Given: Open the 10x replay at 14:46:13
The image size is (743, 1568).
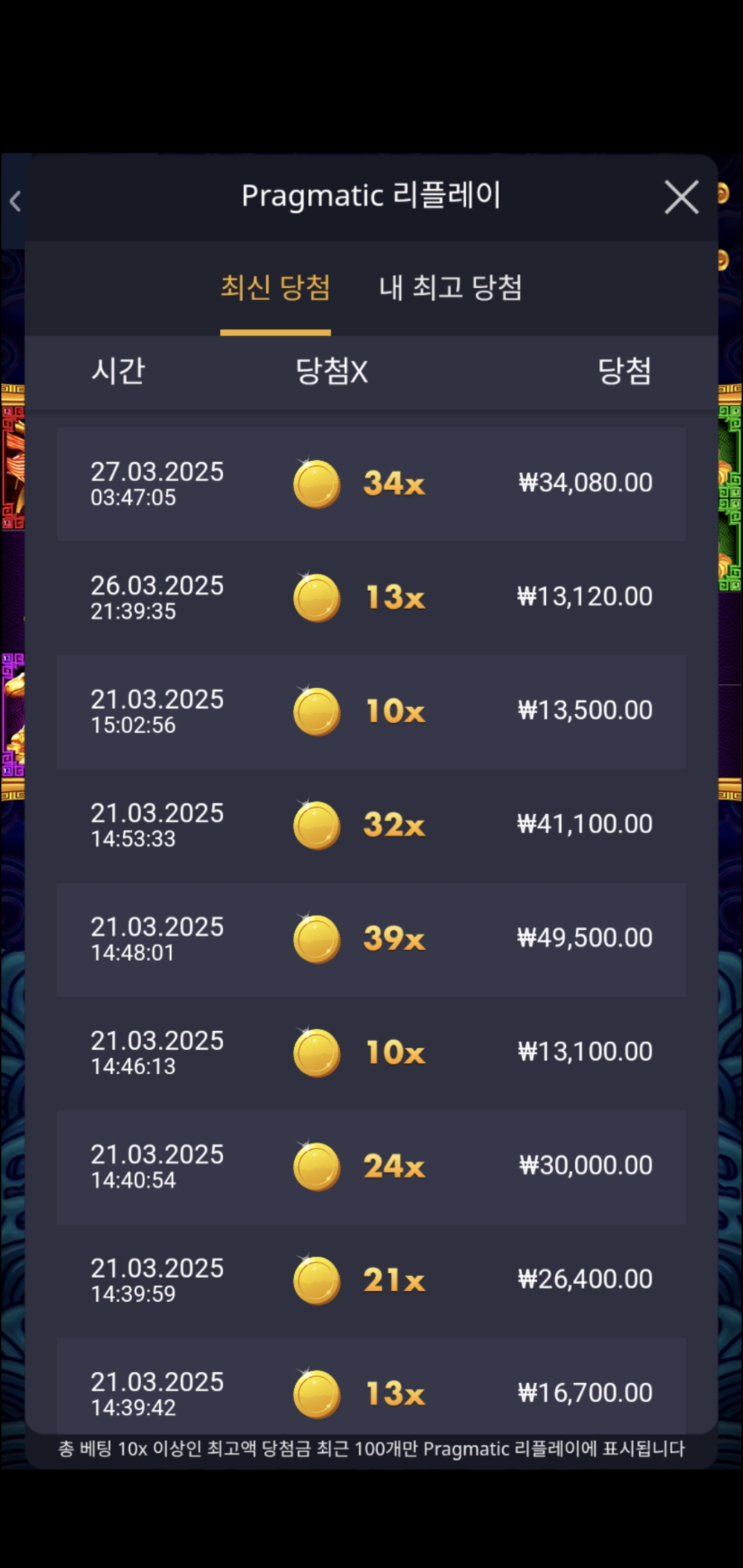Looking at the screenshot, I should point(371,1053).
